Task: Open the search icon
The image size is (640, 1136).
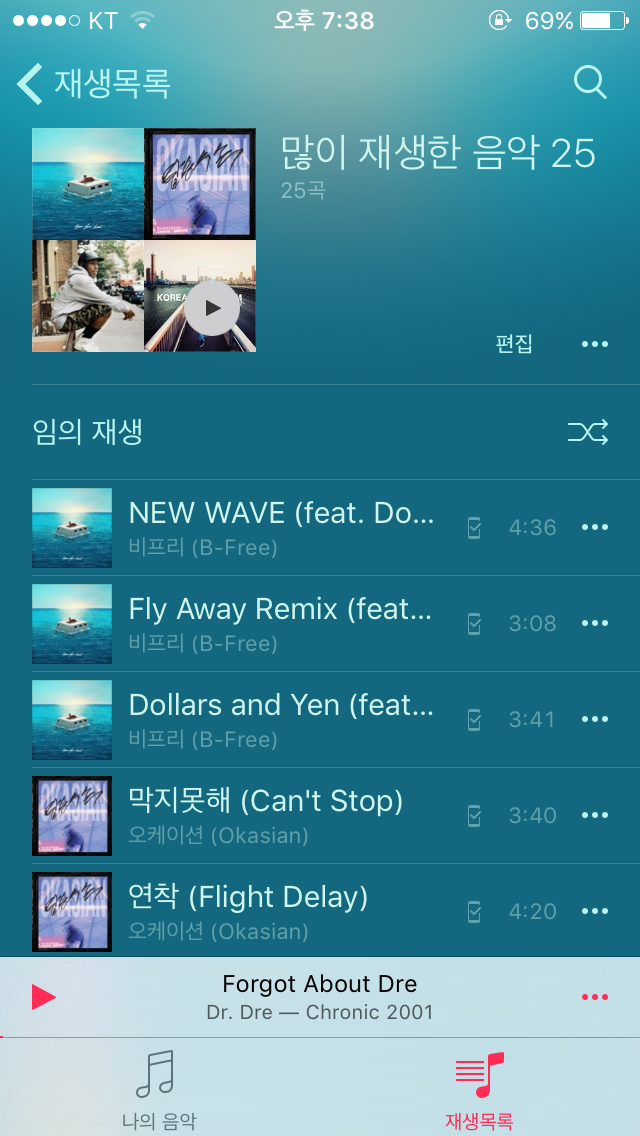Action: pos(590,83)
